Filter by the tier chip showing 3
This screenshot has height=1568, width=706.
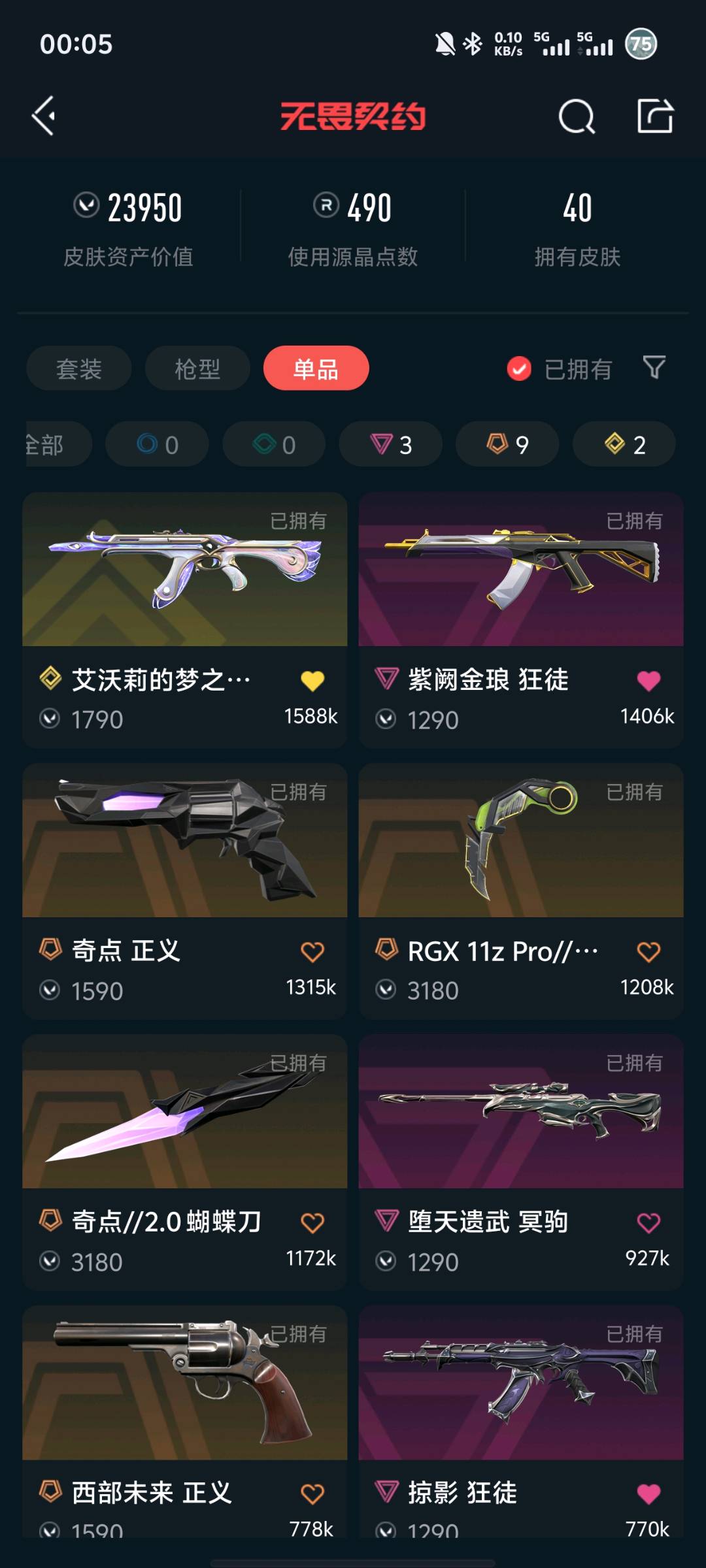(x=391, y=444)
